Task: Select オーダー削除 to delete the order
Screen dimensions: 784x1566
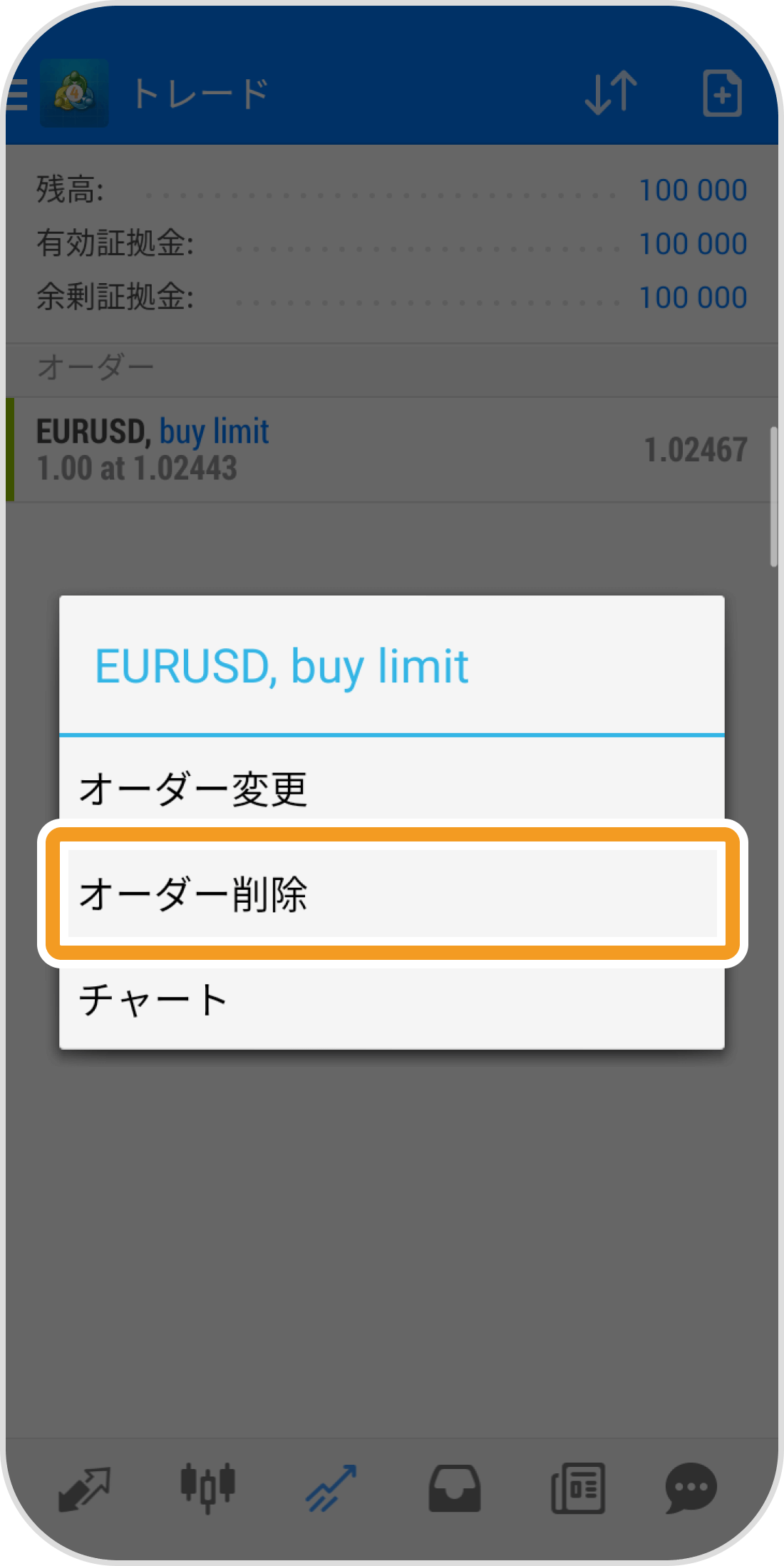Action: pyautogui.click(x=392, y=894)
